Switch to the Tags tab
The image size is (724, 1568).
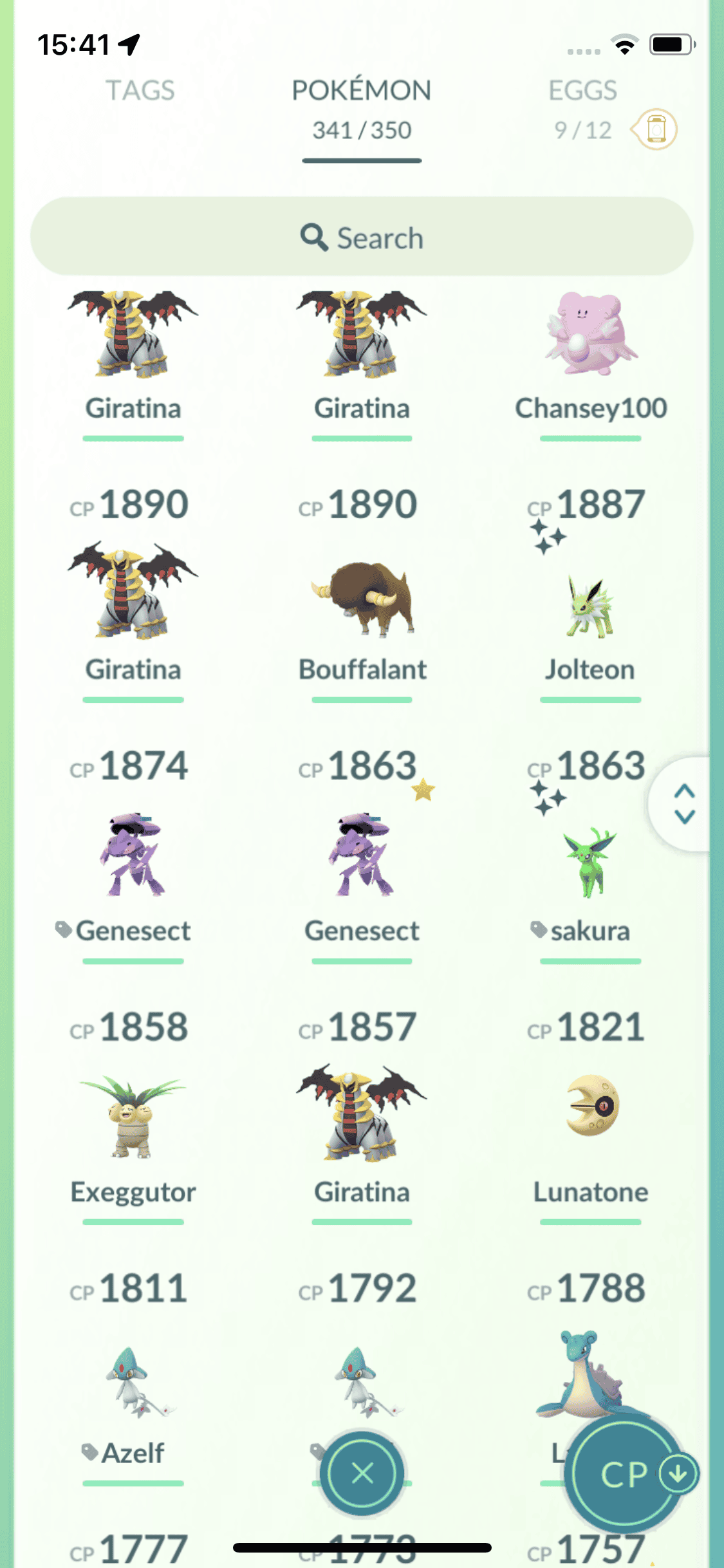coord(140,91)
